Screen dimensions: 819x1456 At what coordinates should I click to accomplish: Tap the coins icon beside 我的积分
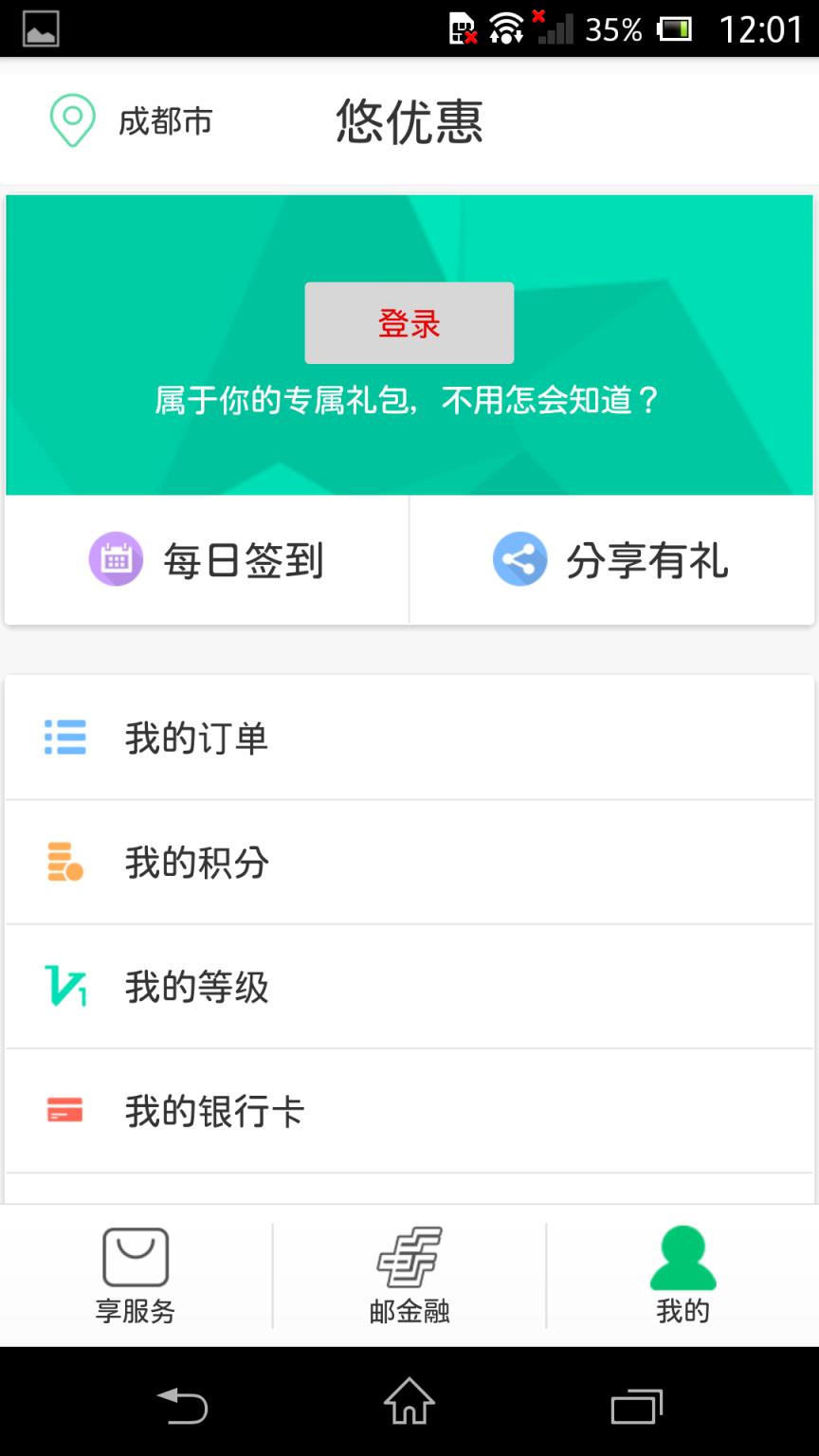(64, 863)
